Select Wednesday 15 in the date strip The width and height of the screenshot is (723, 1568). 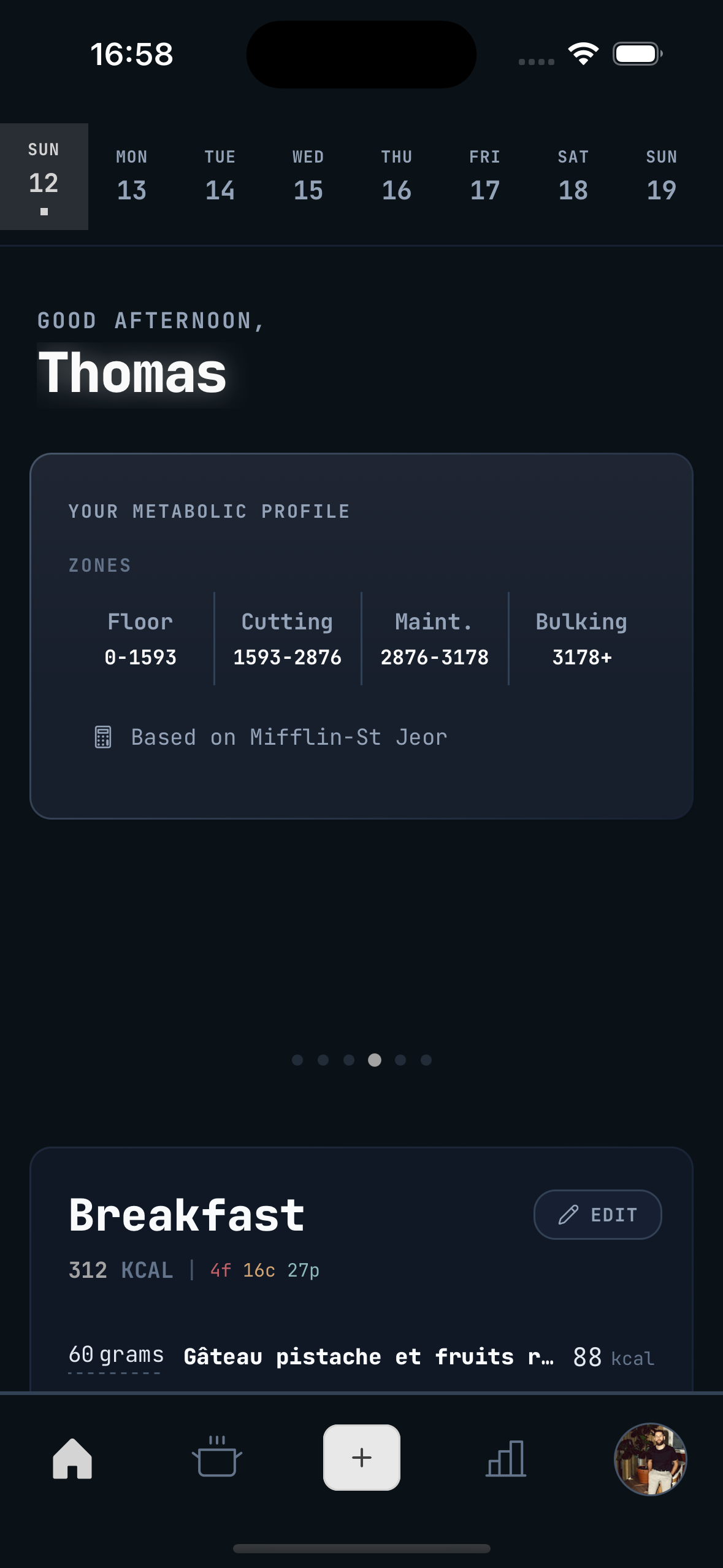pyautogui.click(x=308, y=177)
